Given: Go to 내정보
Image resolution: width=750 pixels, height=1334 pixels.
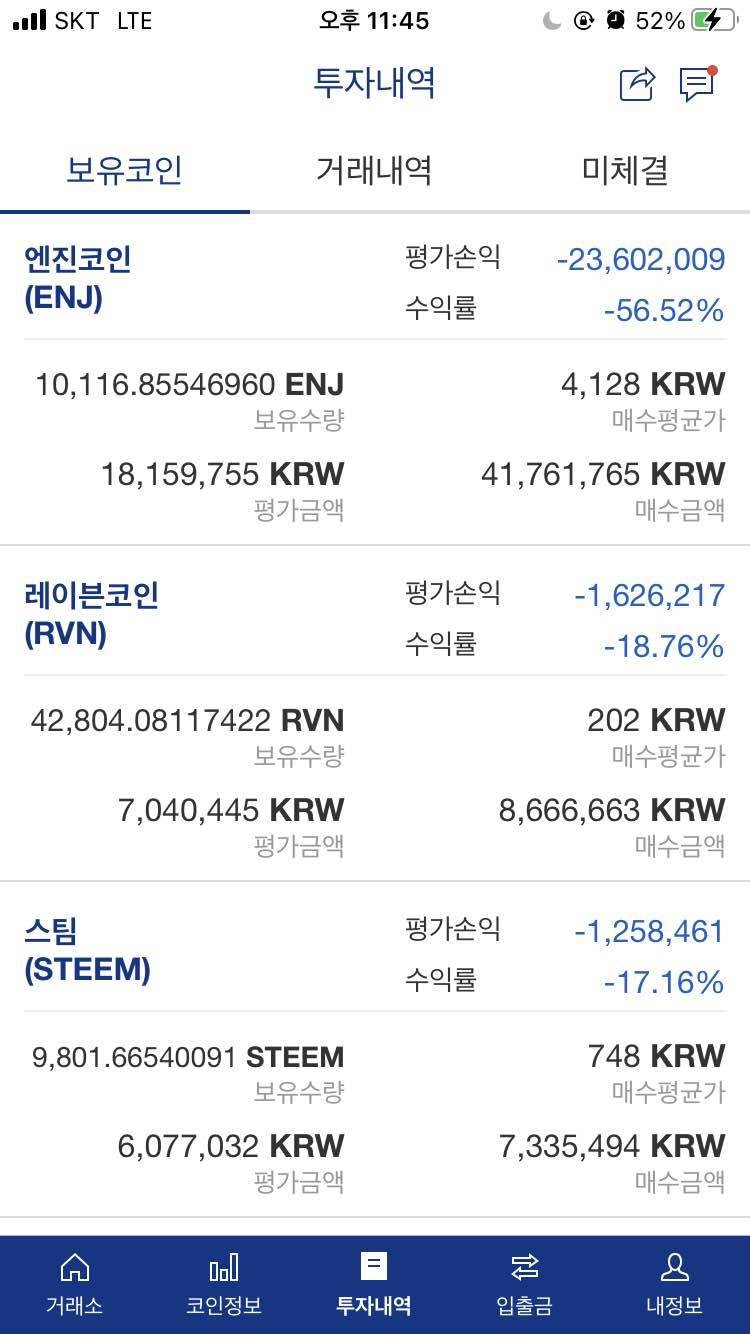Looking at the screenshot, I should (674, 1284).
